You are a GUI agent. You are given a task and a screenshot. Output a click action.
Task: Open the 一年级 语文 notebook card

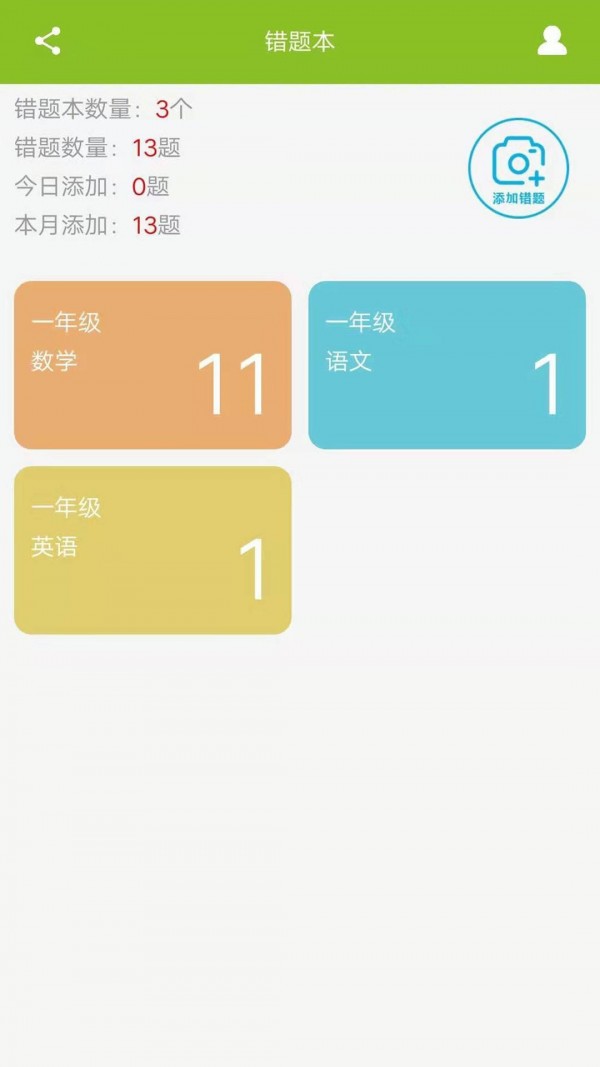[x=447, y=365]
